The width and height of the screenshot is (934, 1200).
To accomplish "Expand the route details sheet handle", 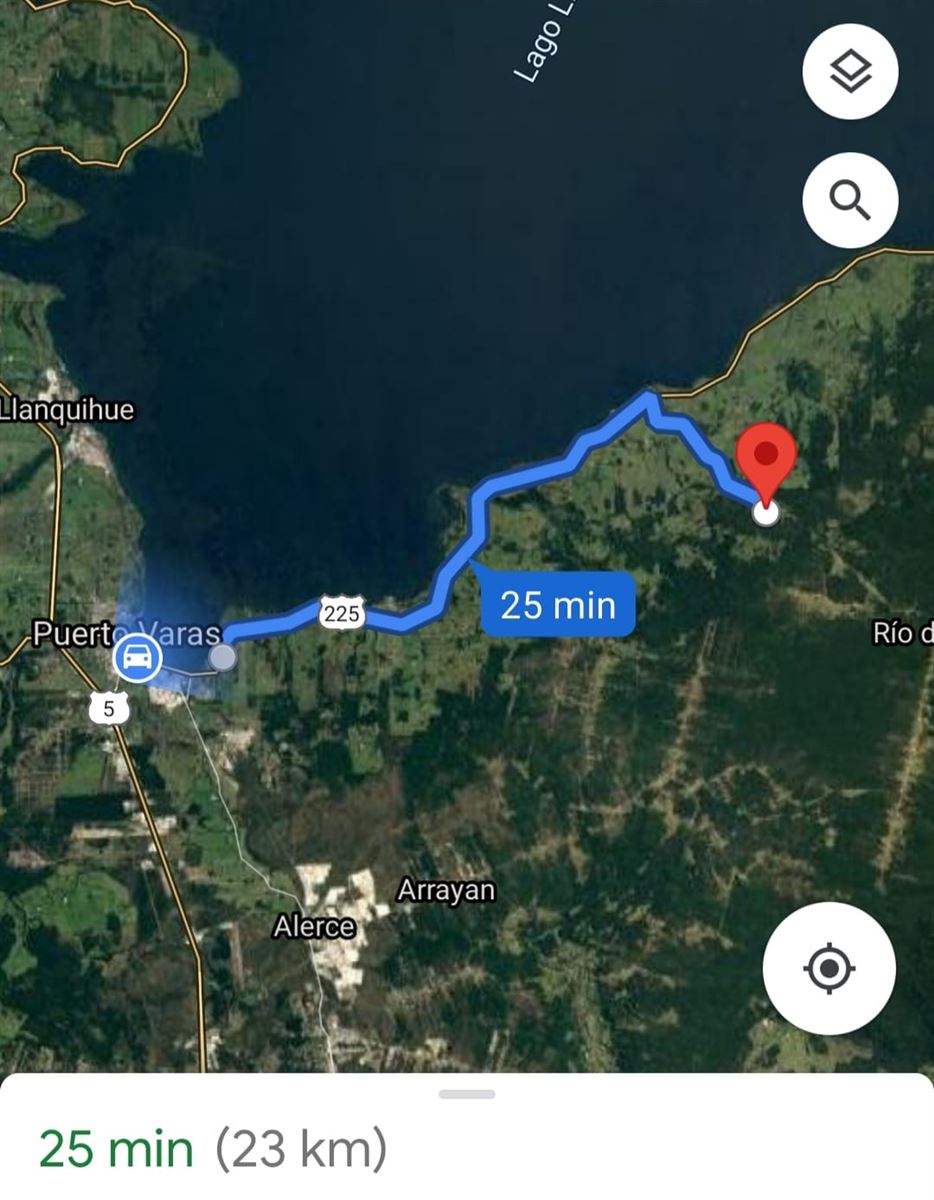I will (x=467, y=1094).
